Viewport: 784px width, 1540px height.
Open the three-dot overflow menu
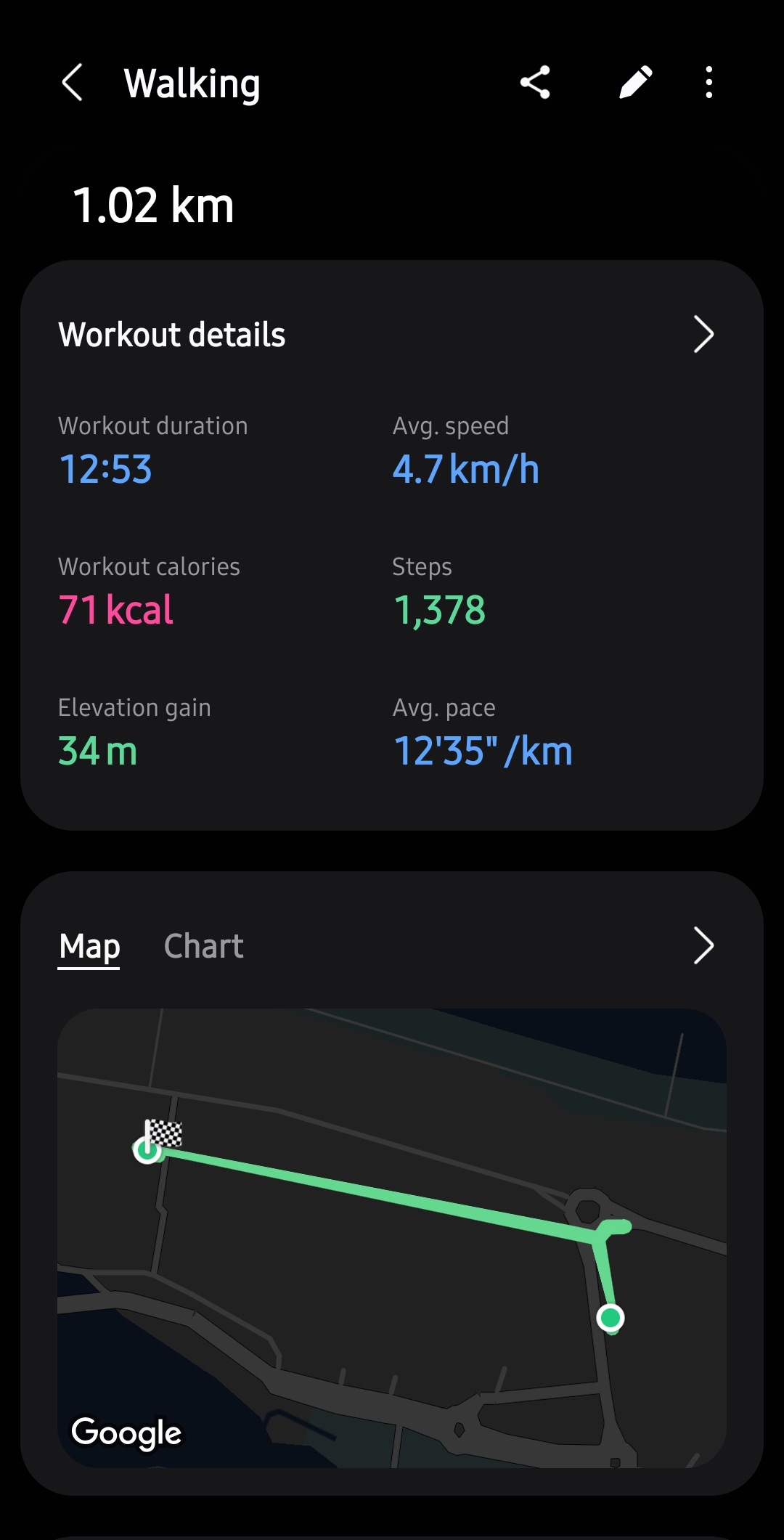[x=709, y=82]
